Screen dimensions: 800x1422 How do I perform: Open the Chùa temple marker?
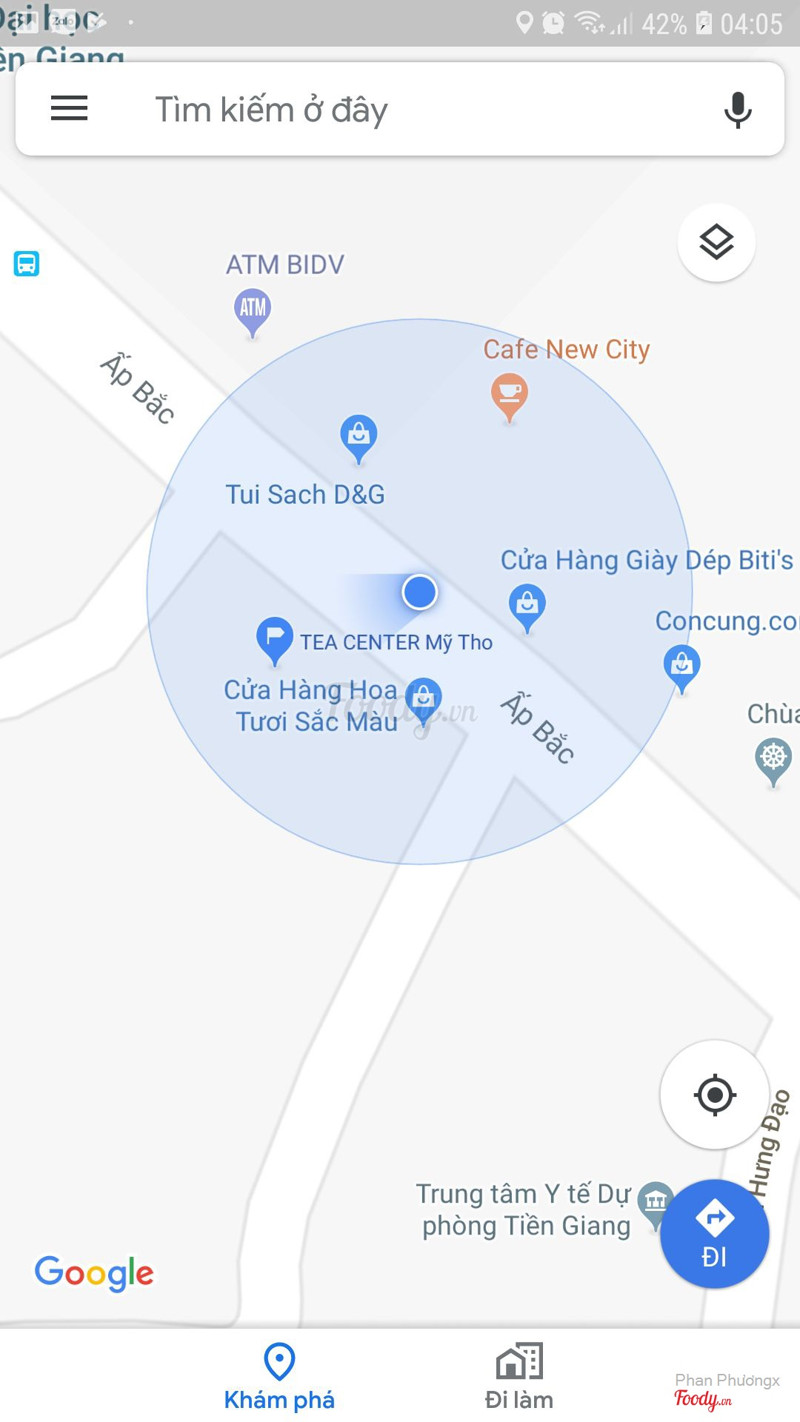tap(773, 758)
